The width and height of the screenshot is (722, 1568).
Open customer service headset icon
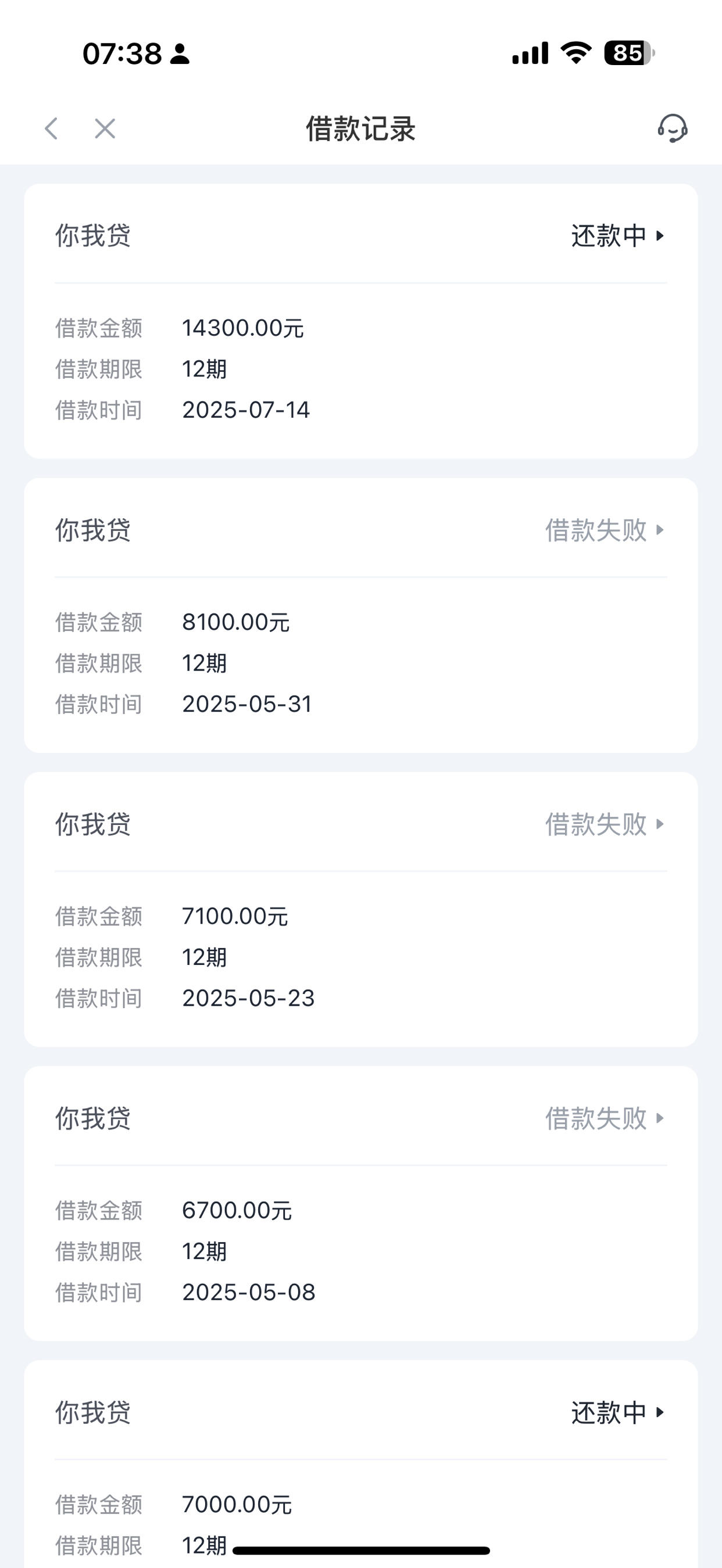coord(673,128)
